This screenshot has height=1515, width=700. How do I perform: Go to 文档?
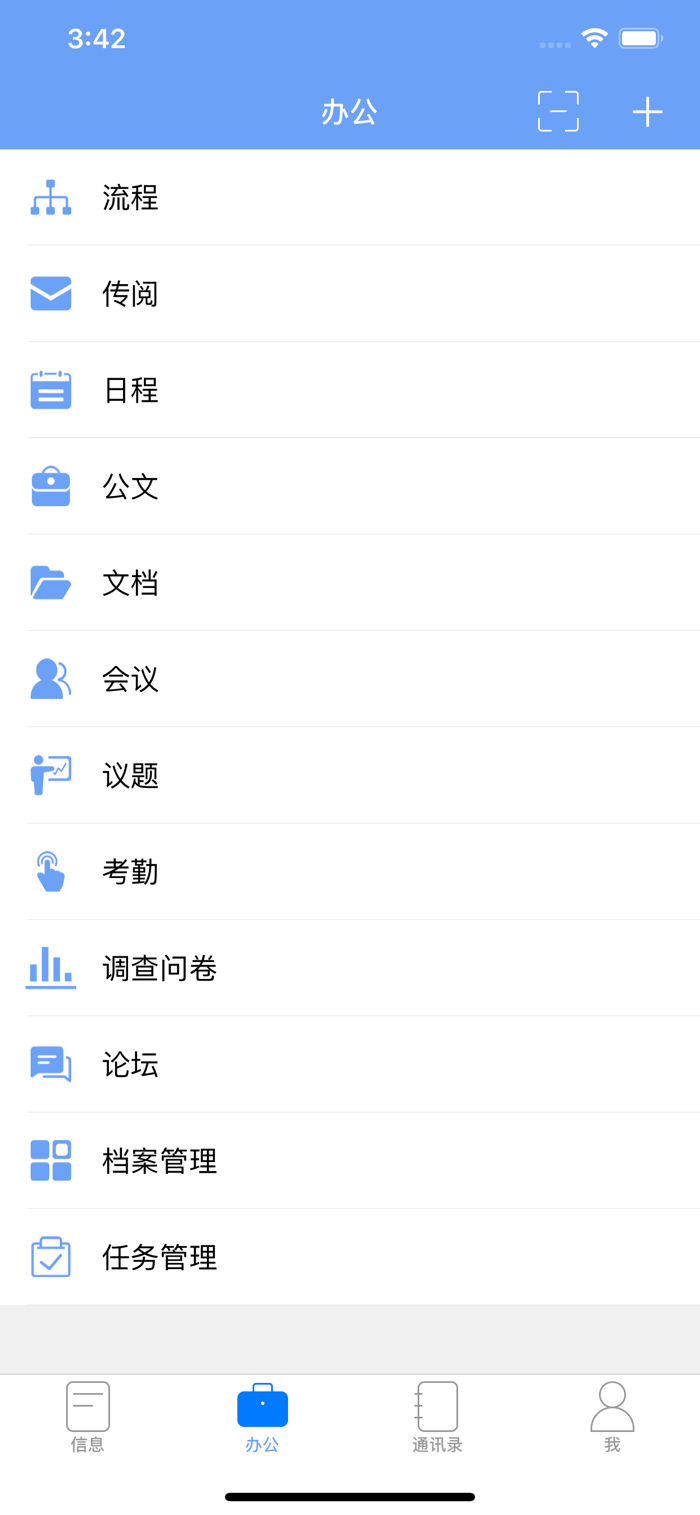click(x=350, y=583)
